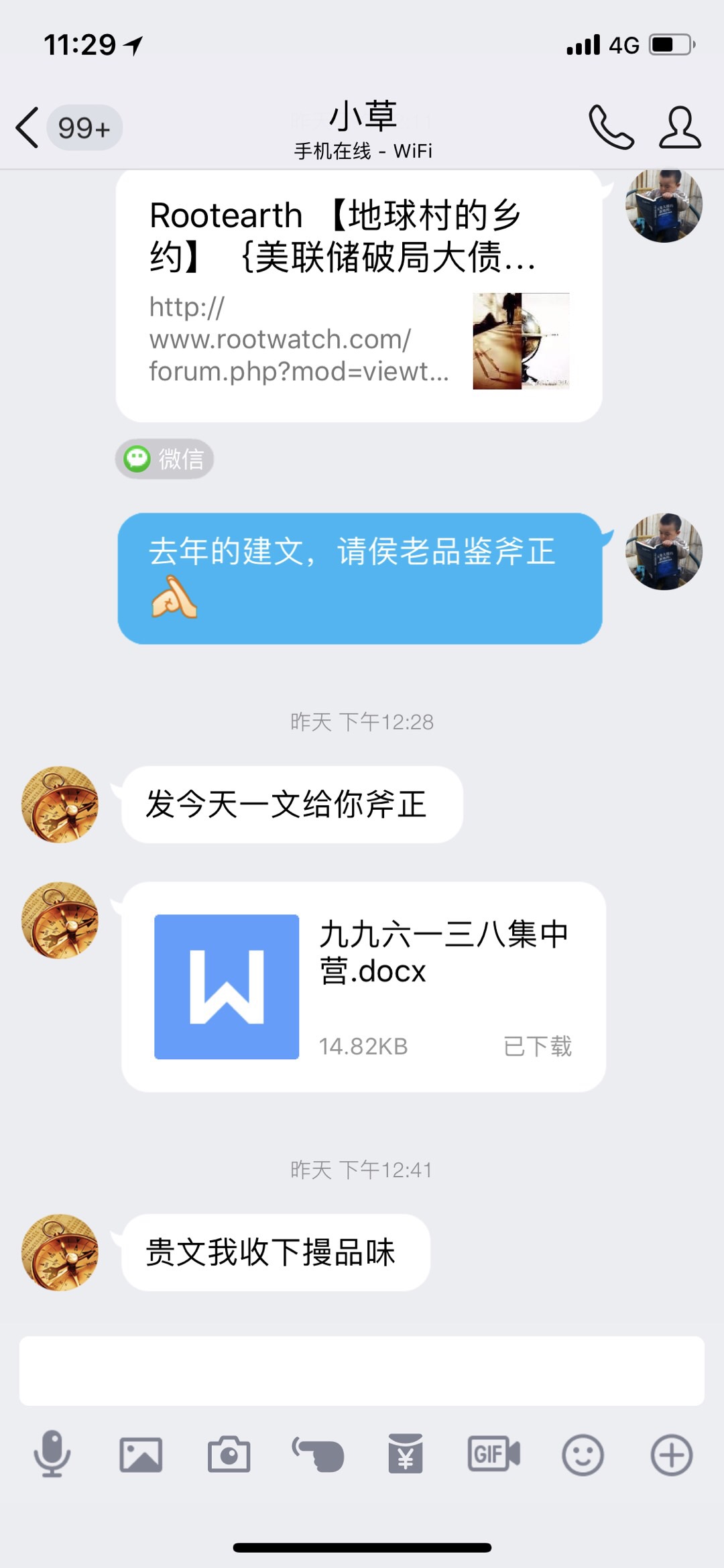Open the camera to take photo

(x=229, y=1455)
